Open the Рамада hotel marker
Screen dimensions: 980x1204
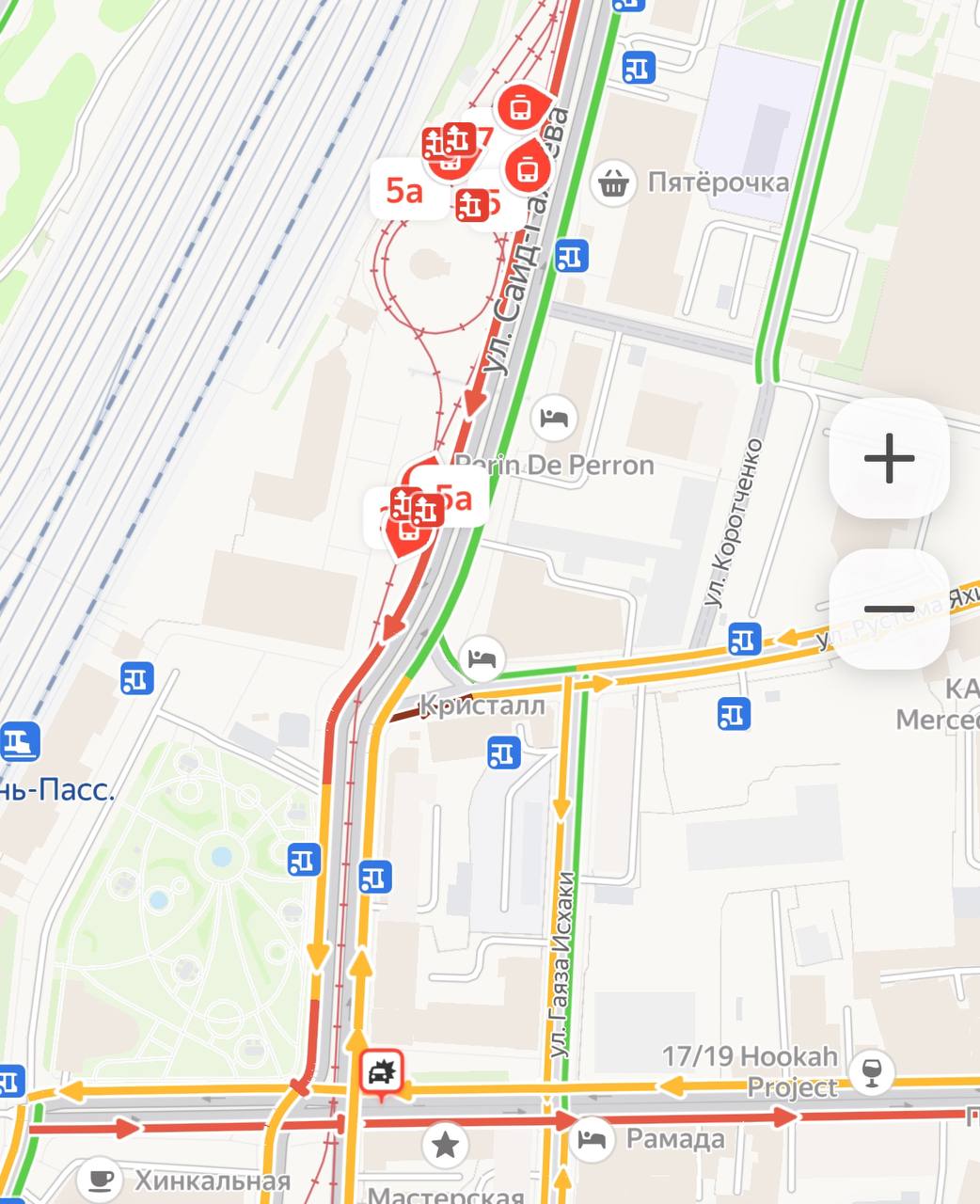click(x=591, y=1139)
